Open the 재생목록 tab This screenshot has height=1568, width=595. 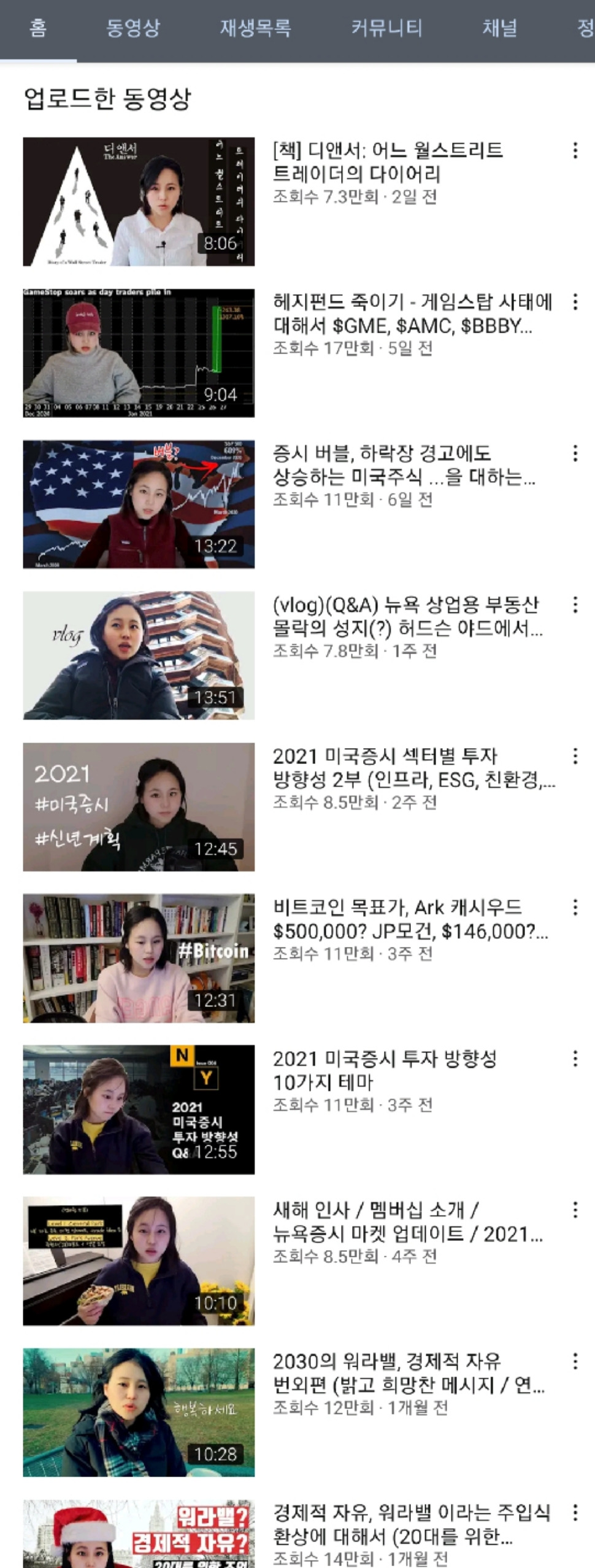[x=255, y=28]
